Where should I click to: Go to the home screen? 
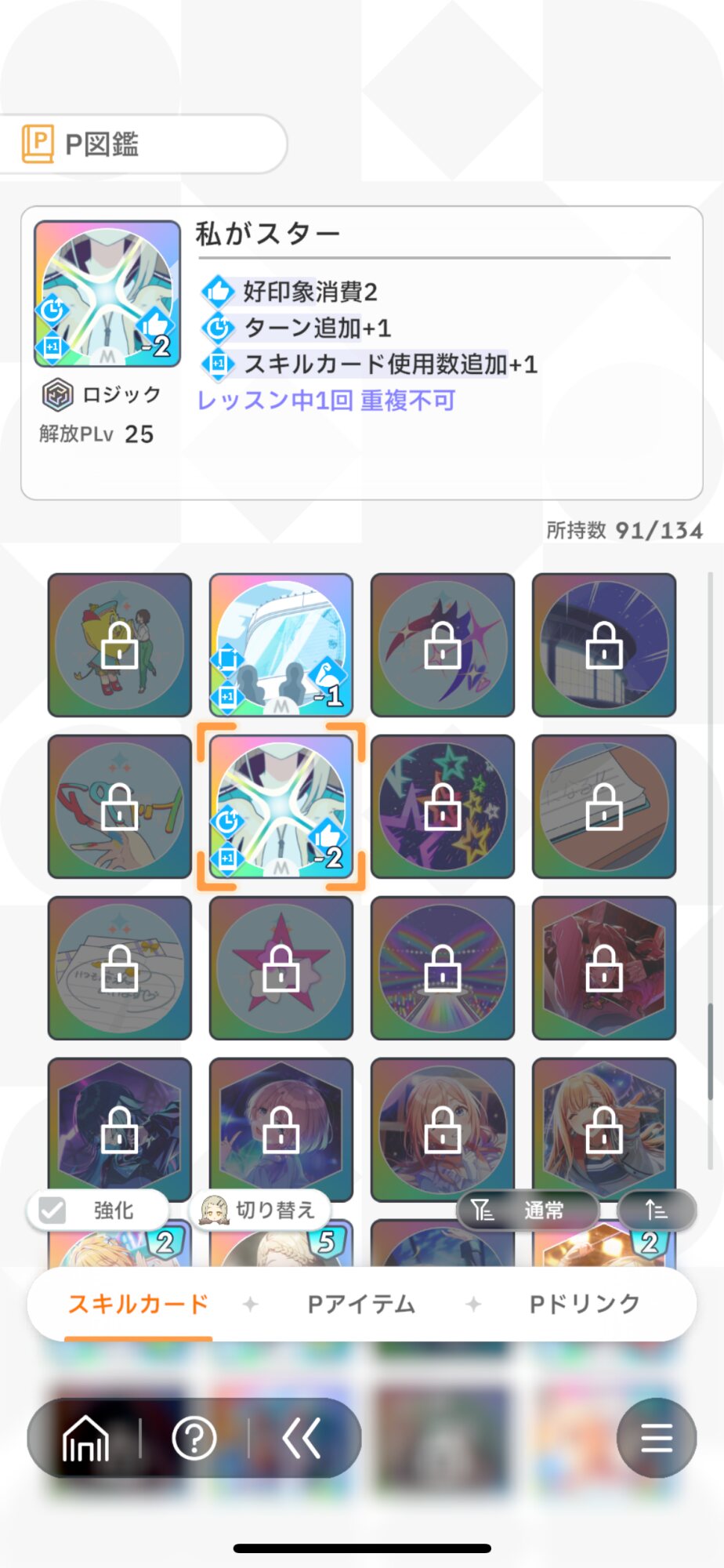tap(85, 1439)
